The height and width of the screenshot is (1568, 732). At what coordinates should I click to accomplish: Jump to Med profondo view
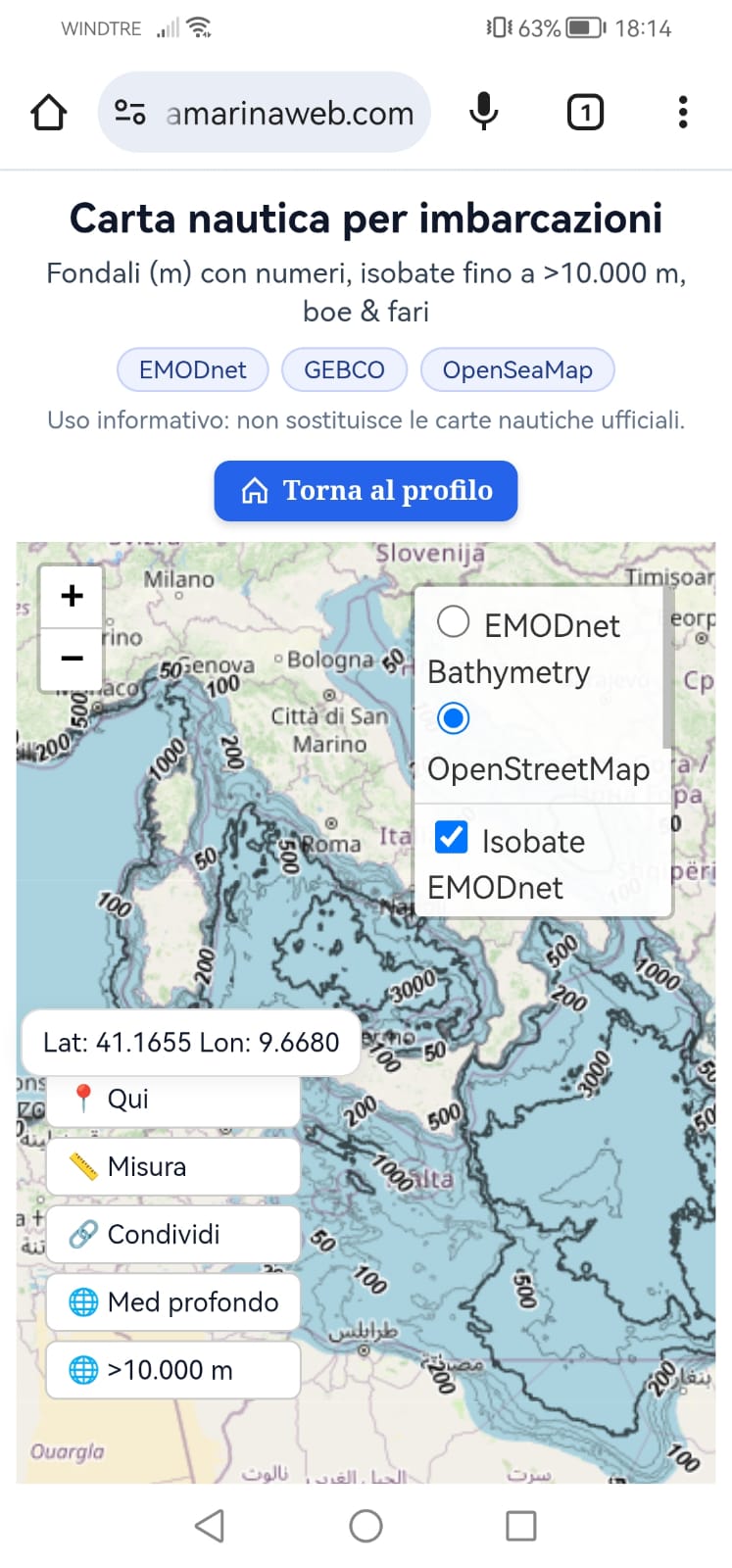[172, 1302]
